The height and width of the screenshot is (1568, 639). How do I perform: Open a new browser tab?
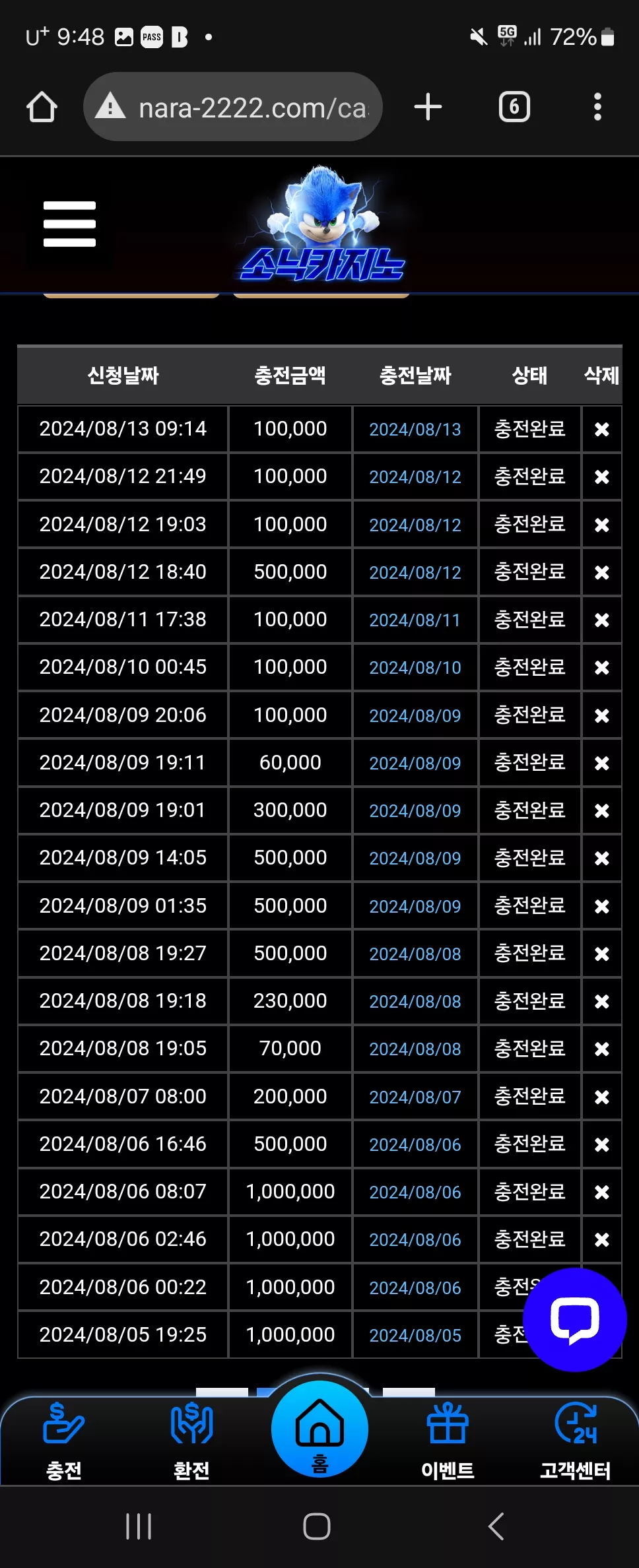coord(428,107)
